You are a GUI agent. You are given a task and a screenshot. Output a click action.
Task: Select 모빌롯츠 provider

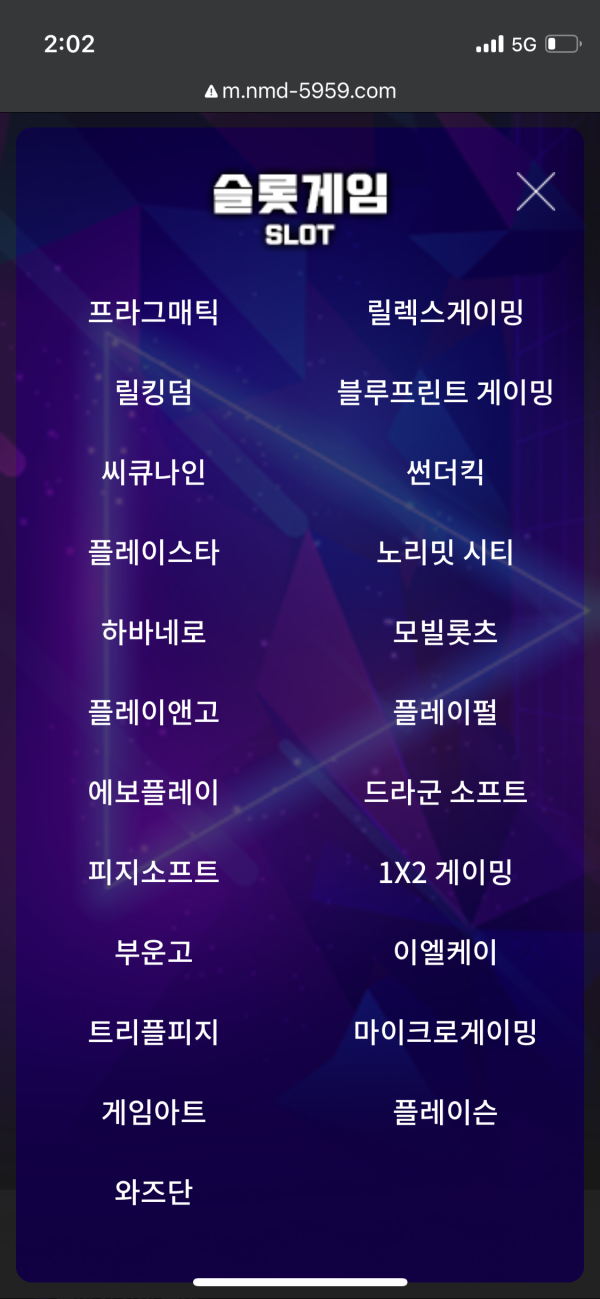(445, 632)
